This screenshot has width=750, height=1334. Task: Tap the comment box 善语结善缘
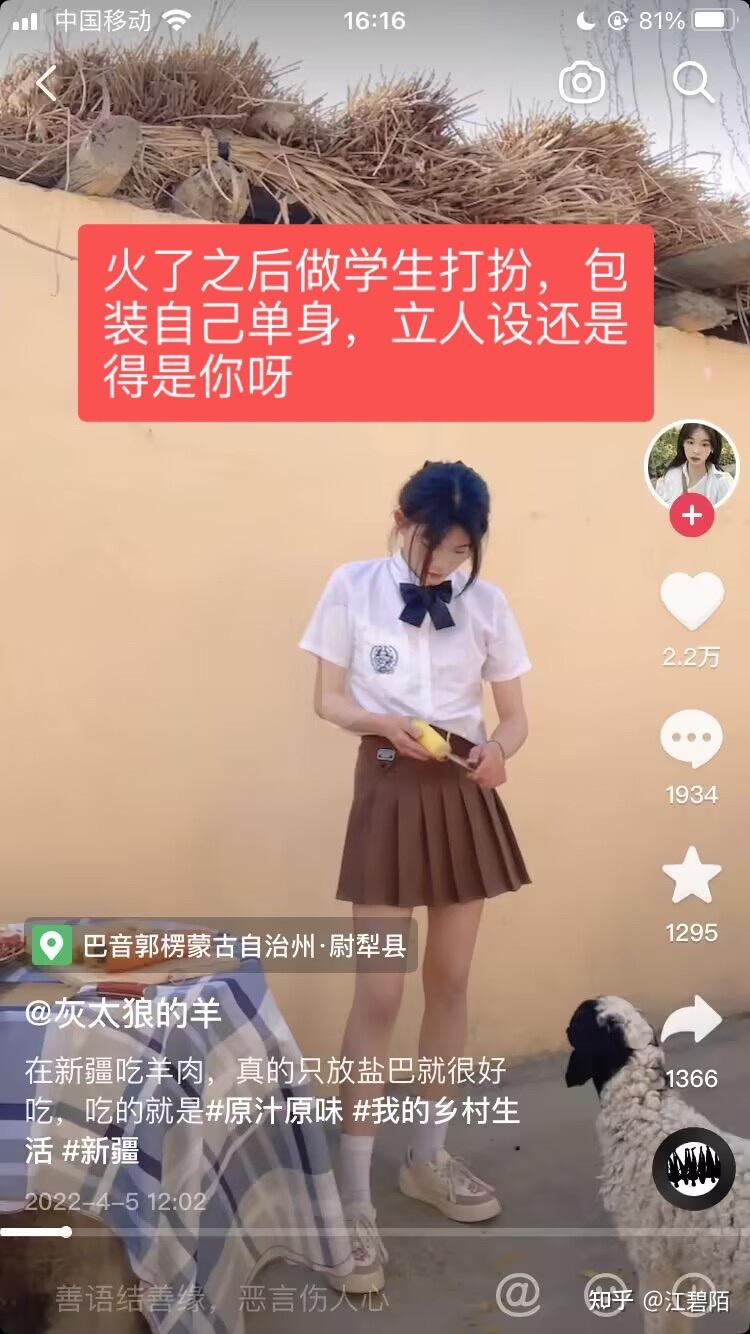[x=220, y=1299]
